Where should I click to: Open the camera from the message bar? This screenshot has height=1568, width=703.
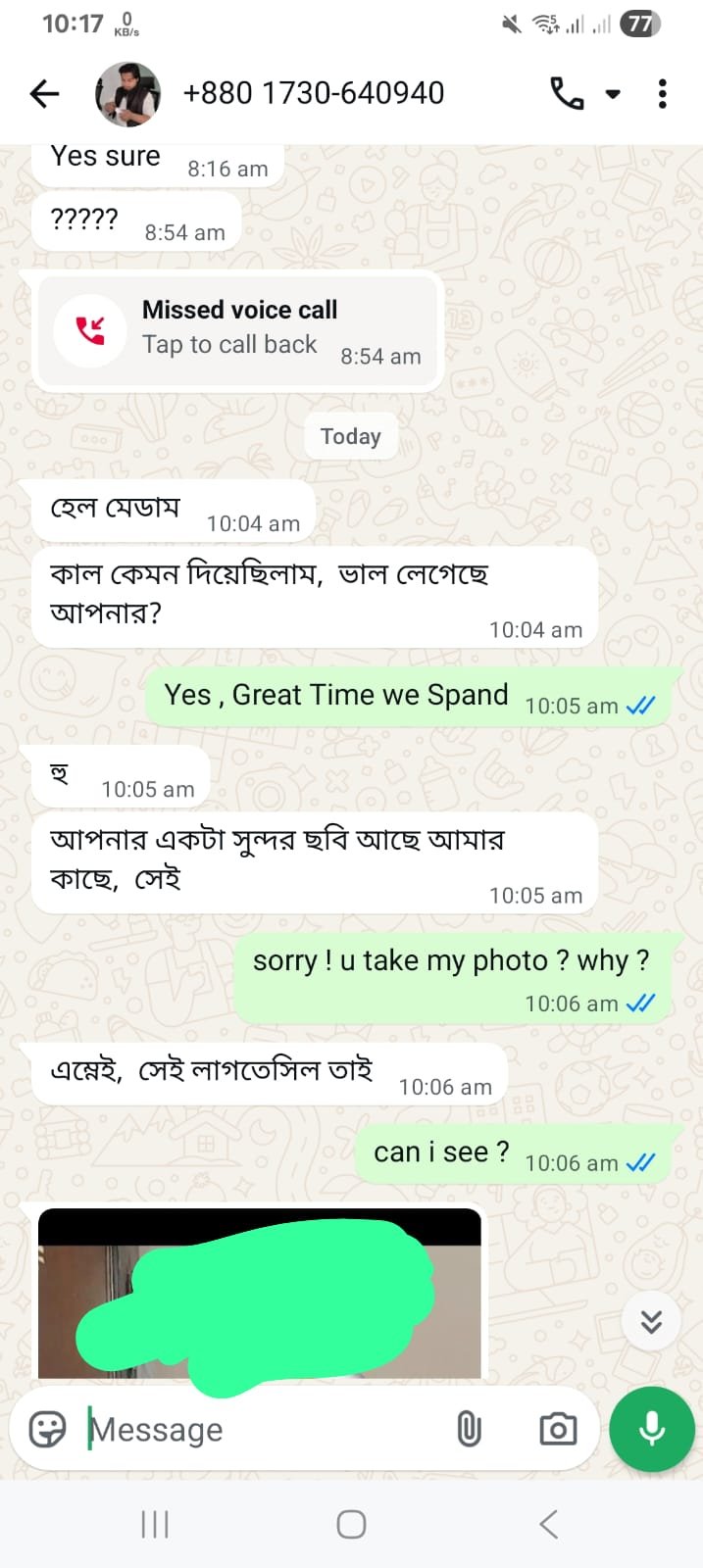558,1430
